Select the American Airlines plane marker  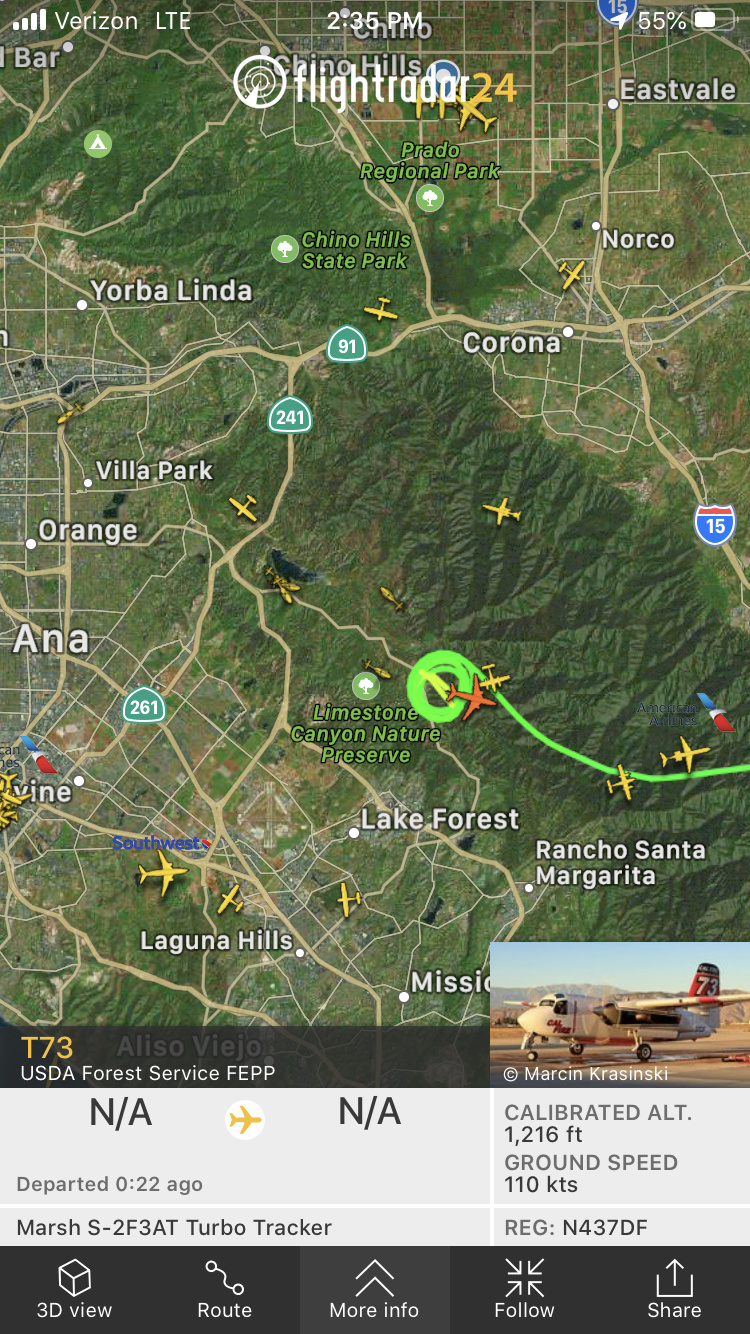pos(685,753)
